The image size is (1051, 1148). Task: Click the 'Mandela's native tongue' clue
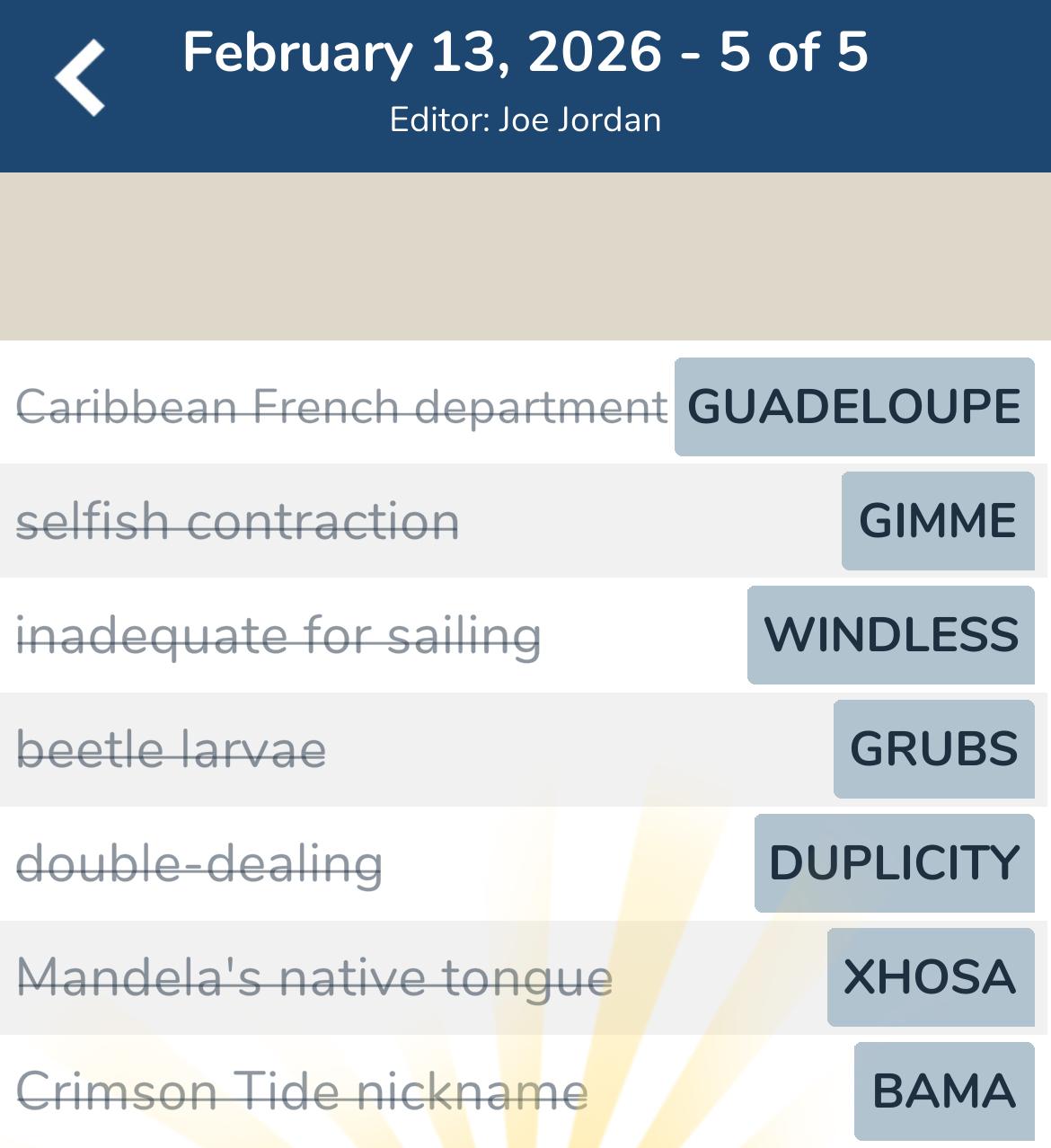316,976
